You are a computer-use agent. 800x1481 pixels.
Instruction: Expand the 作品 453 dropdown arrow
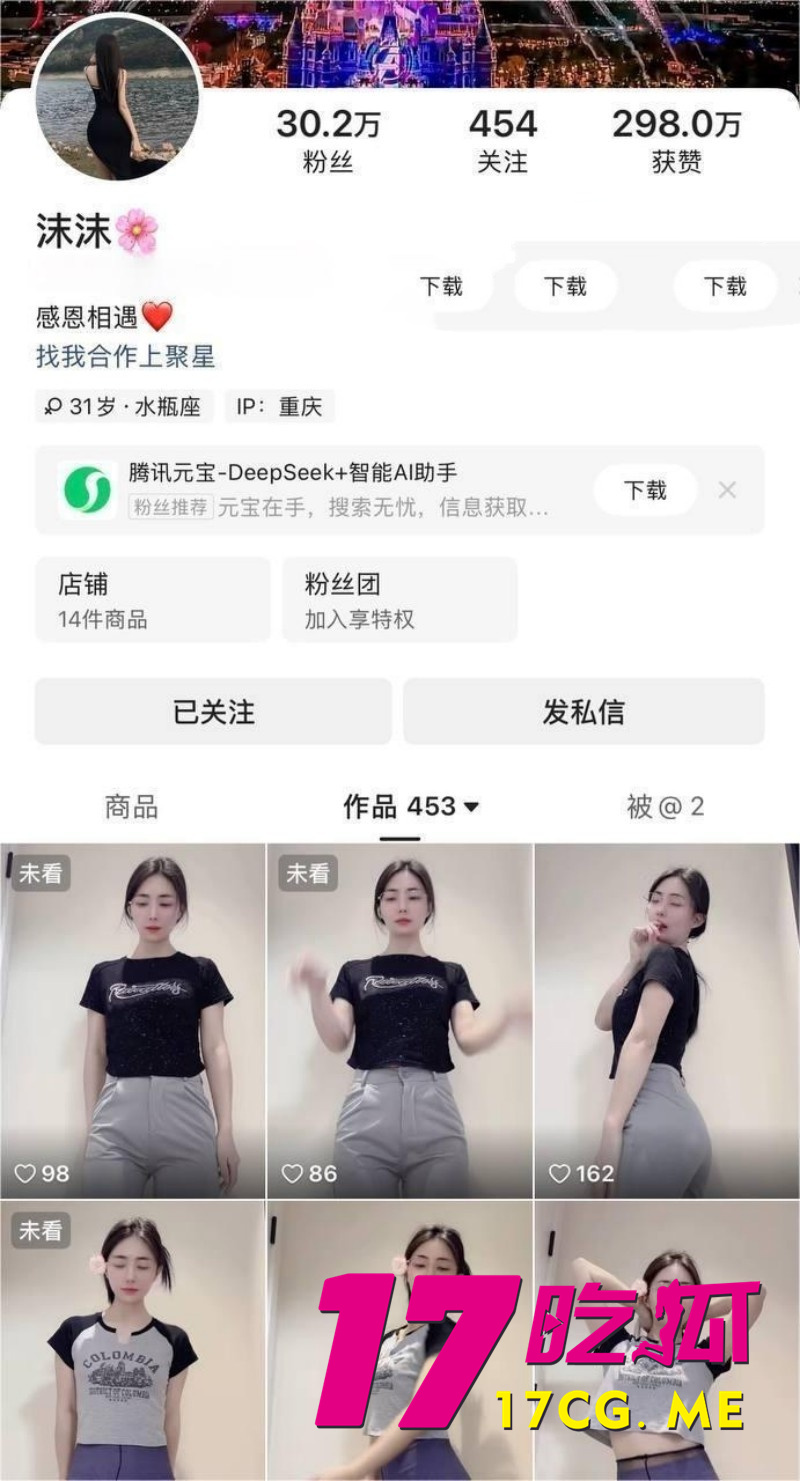point(470,807)
